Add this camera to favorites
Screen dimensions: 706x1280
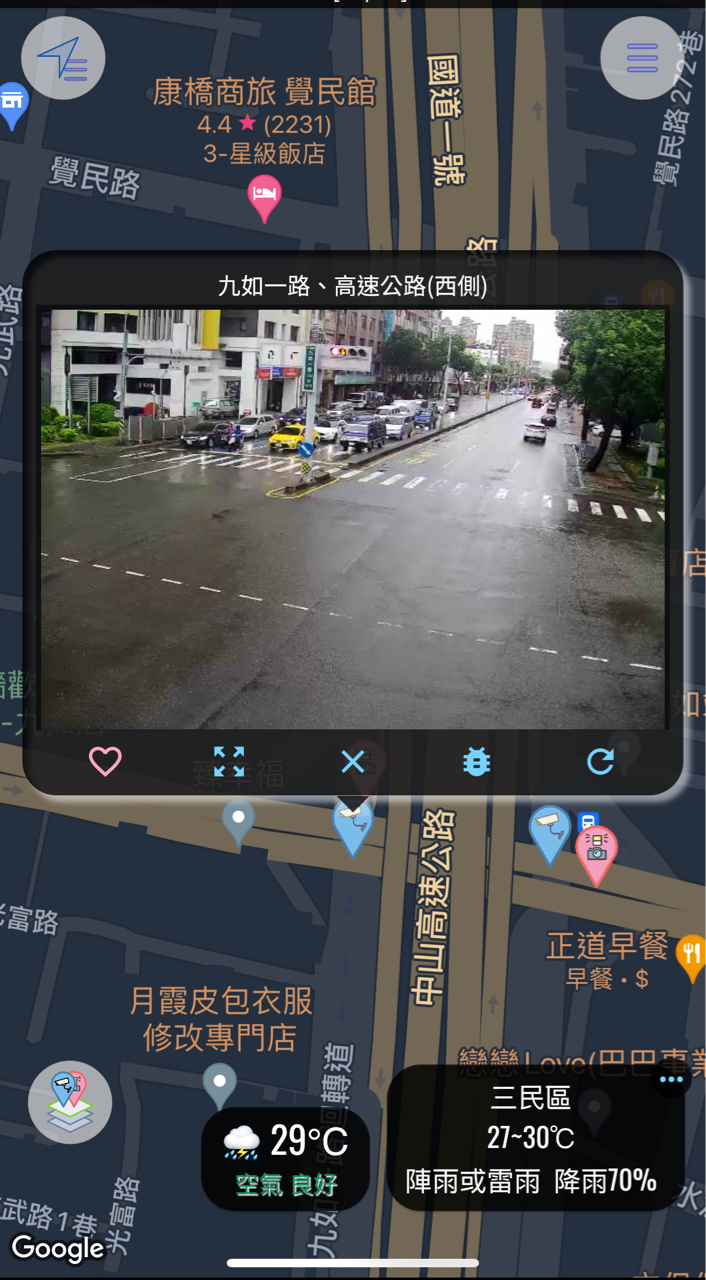pyautogui.click(x=105, y=762)
